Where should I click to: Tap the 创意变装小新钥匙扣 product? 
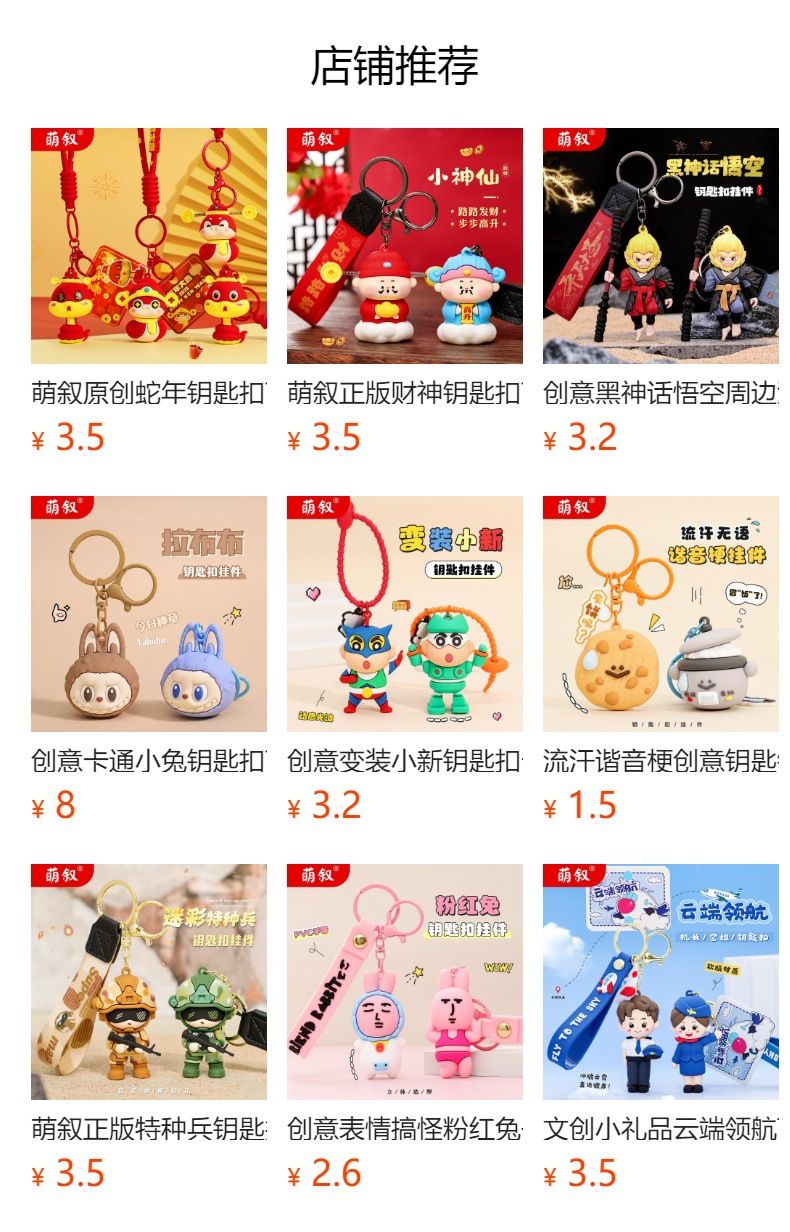coord(405,614)
